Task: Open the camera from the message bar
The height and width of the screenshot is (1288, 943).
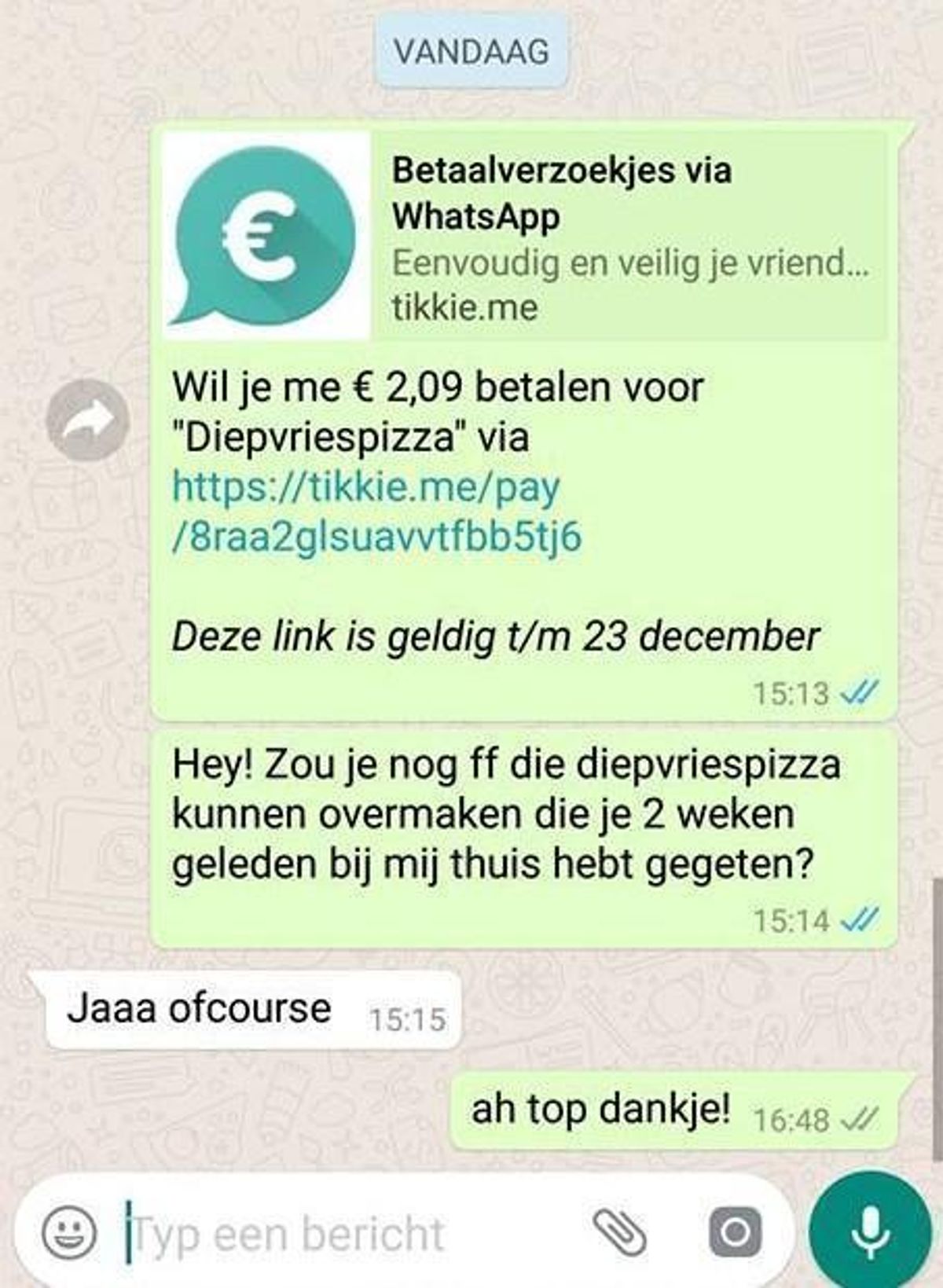Action: 735,1232
